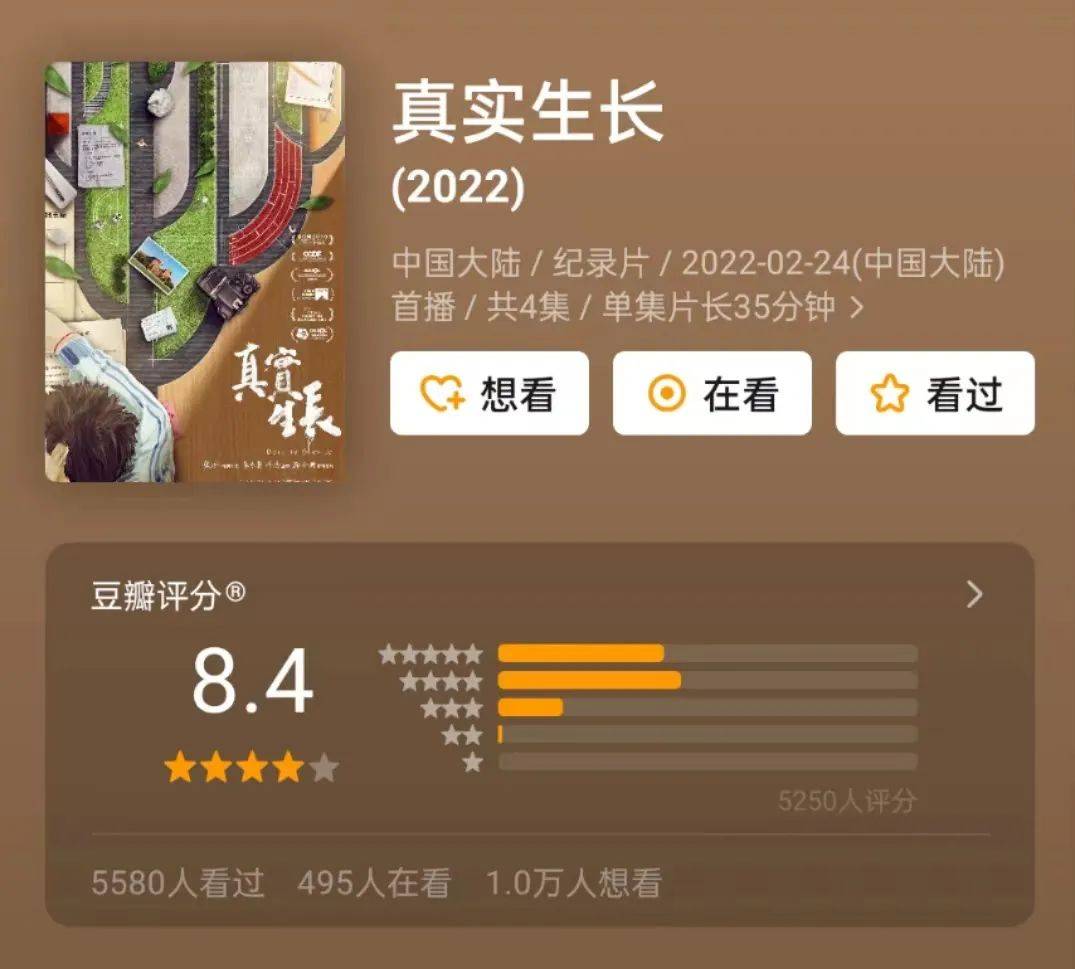Image resolution: width=1075 pixels, height=969 pixels.
Task: Open the 真实生长 poster image
Action: 194,272
